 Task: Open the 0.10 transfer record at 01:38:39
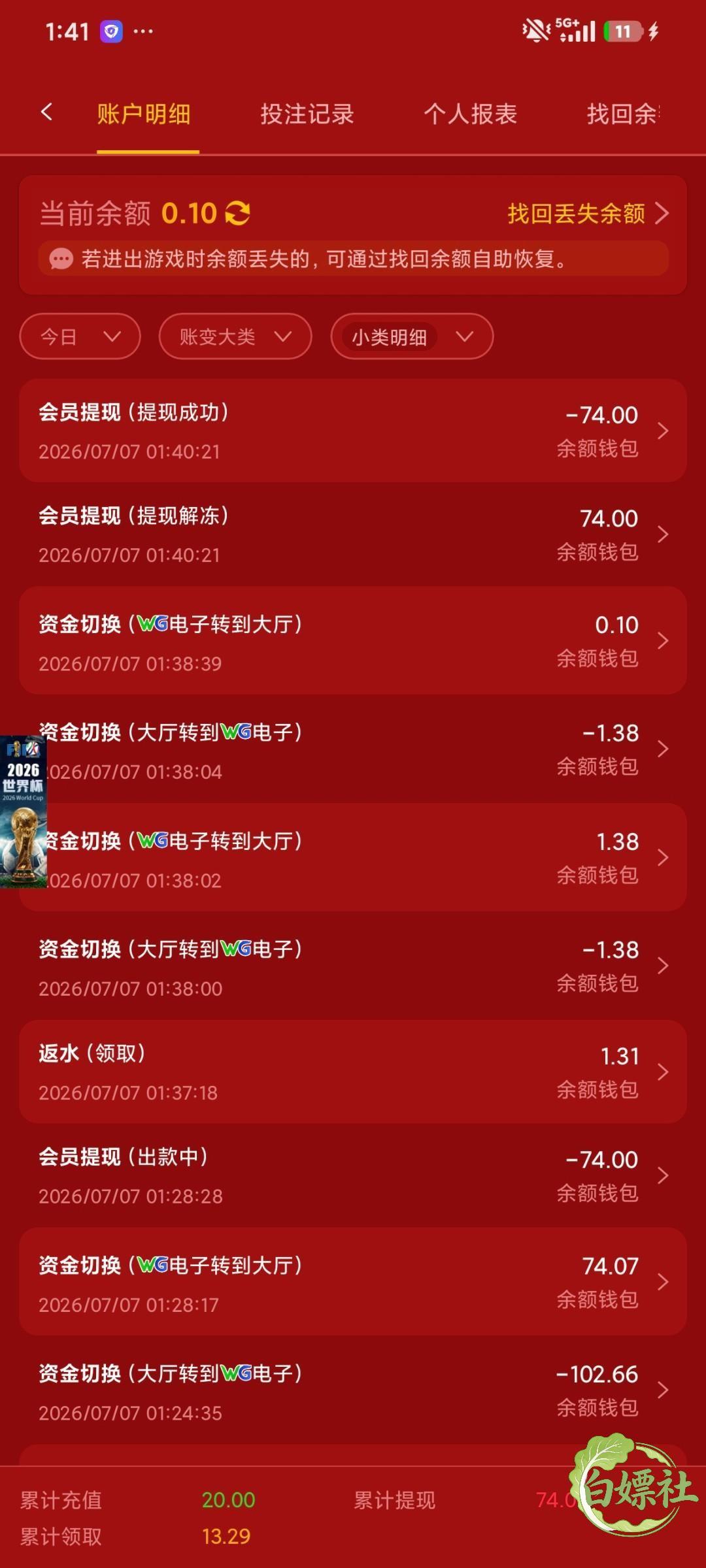(x=353, y=641)
